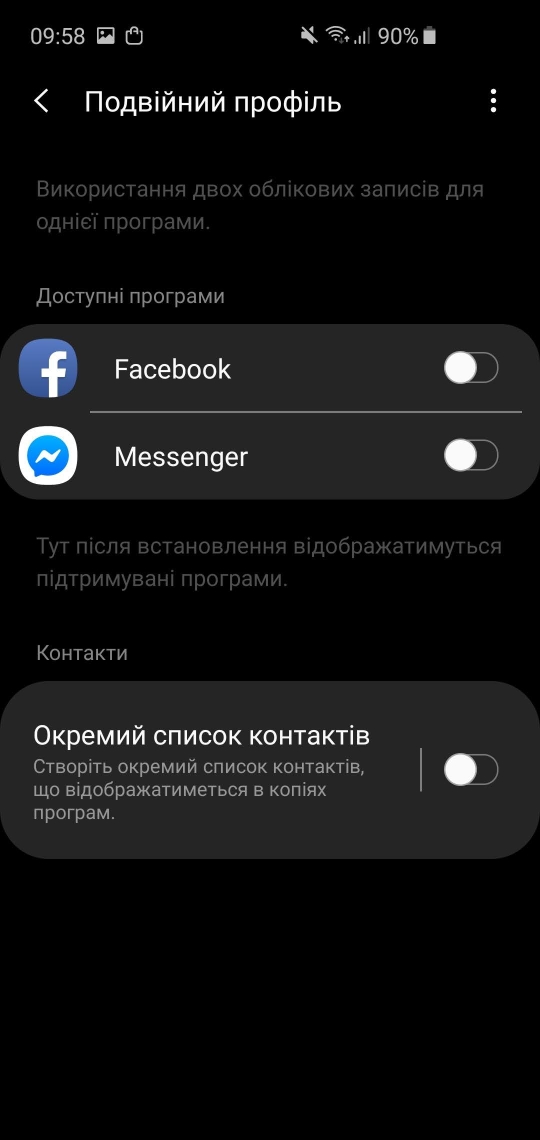Enable dual profile for Facebook
Image resolution: width=540 pixels, height=1140 pixels.
coord(471,369)
